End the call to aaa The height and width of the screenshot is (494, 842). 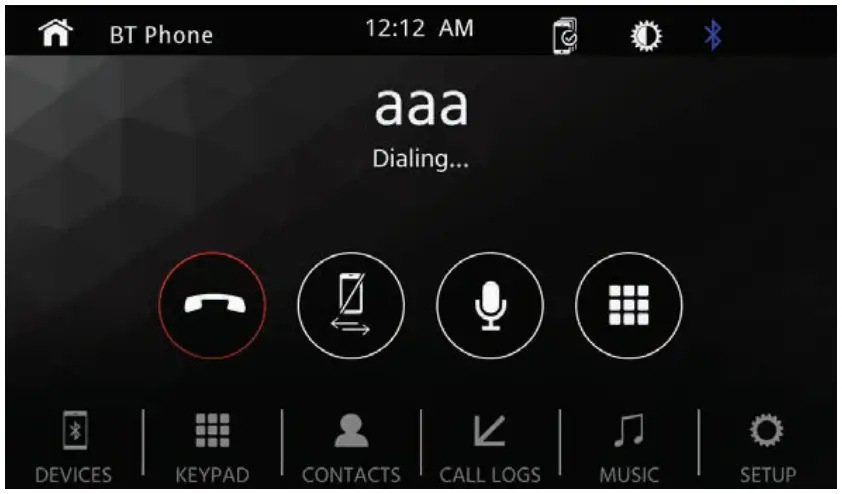tap(211, 305)
